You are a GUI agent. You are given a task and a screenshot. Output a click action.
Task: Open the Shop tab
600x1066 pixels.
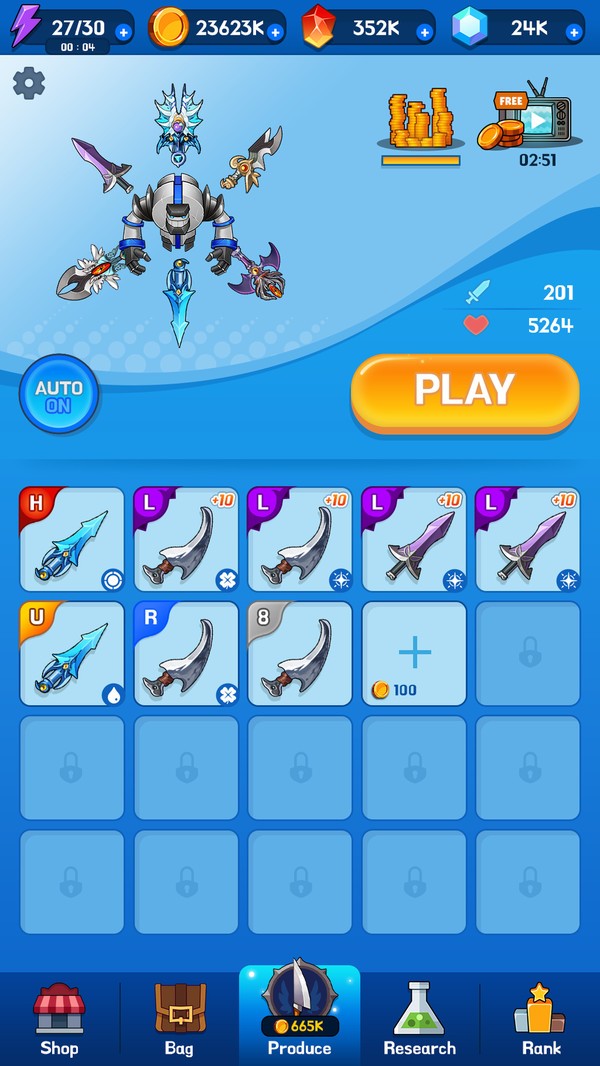pyautogui.click(x=59, y=1018)
